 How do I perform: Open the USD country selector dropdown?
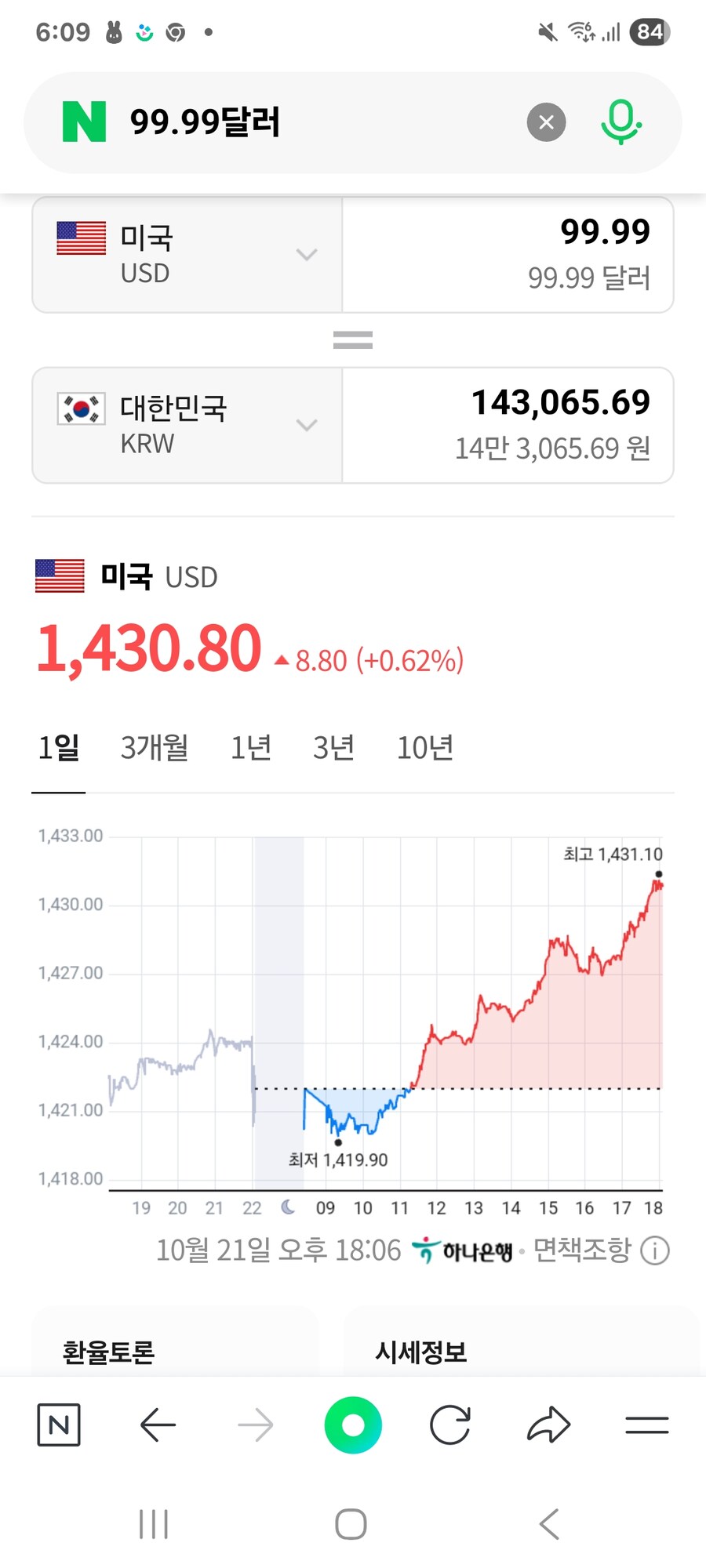click(306, 255)
